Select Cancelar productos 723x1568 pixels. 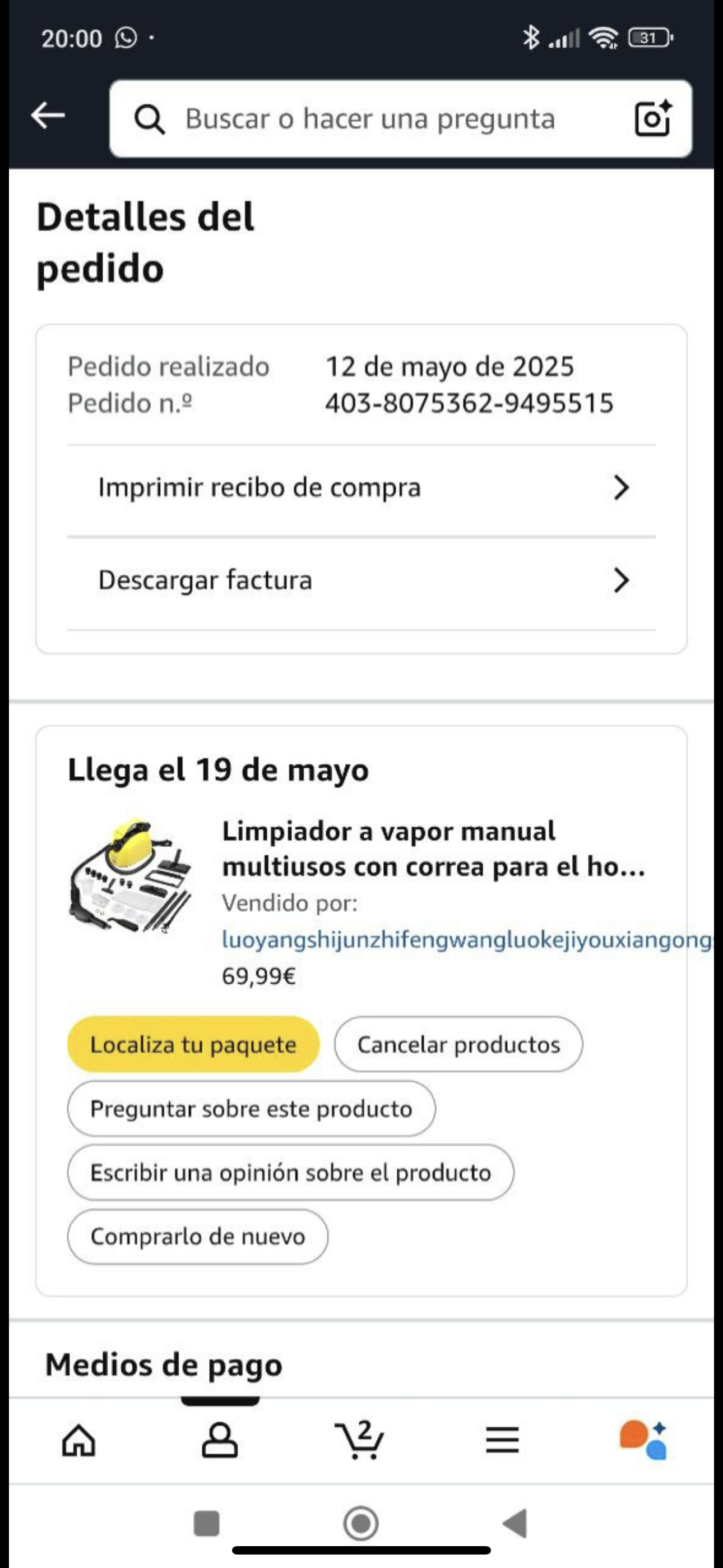pyautogui.click(x=458, y=1045)
